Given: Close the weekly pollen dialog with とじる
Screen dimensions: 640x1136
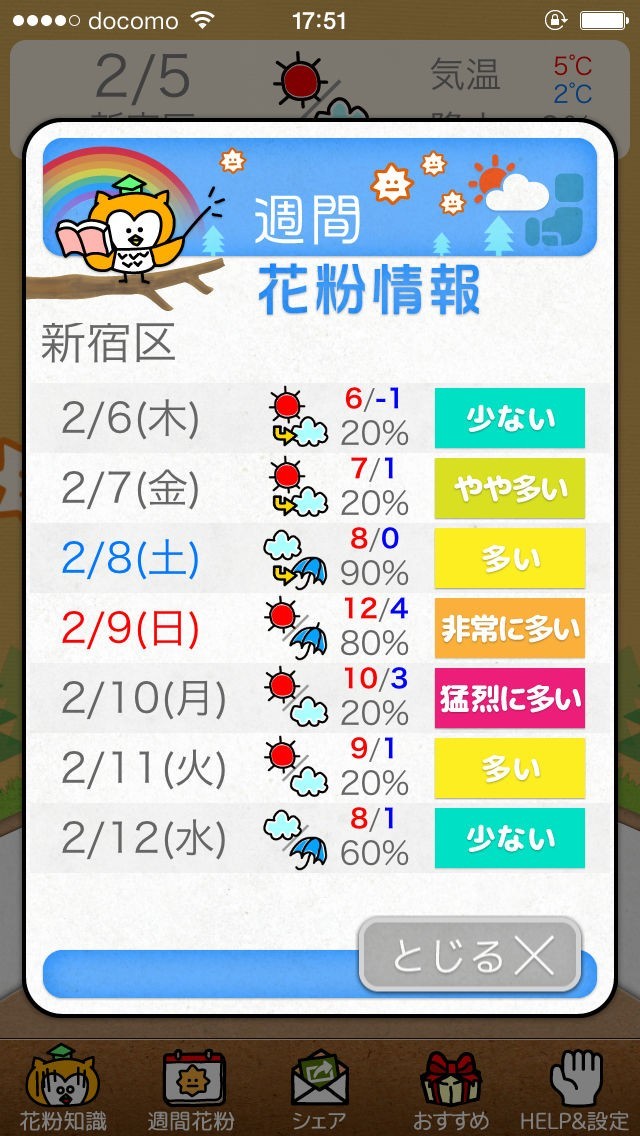Looking at the screenshot, I should (x=470, y=956).
